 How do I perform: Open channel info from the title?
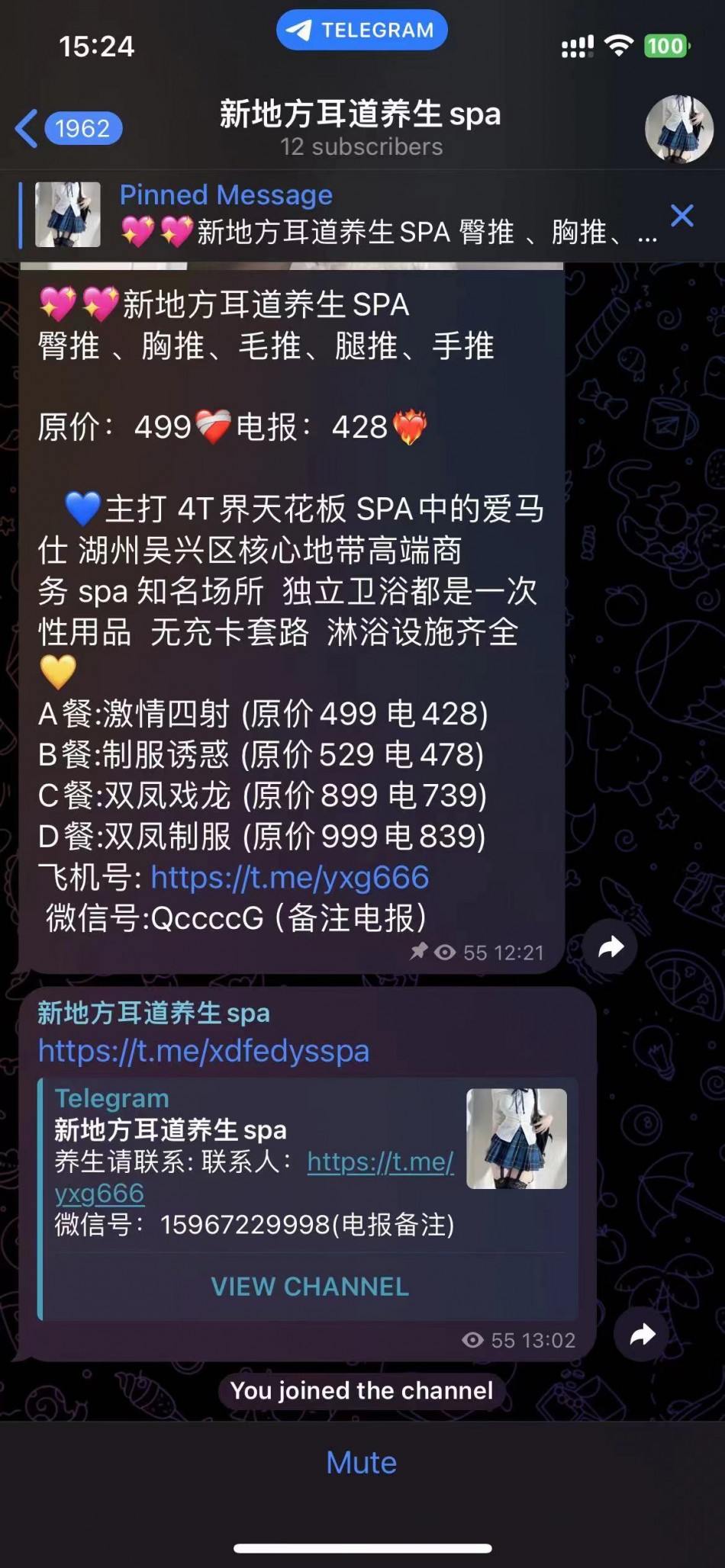(360, 127)
